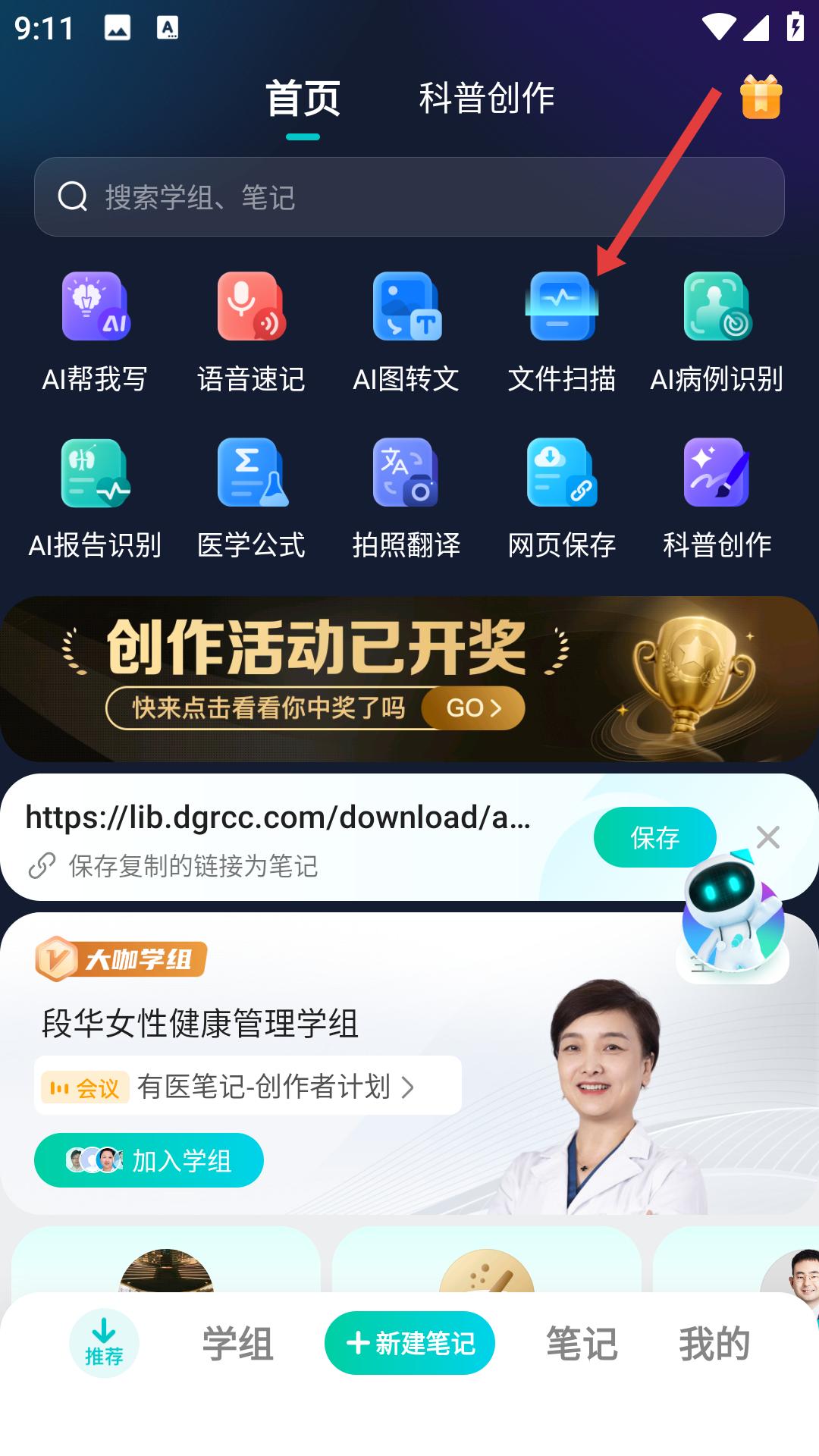Go to the 我的 tab

pos(714,1343)
